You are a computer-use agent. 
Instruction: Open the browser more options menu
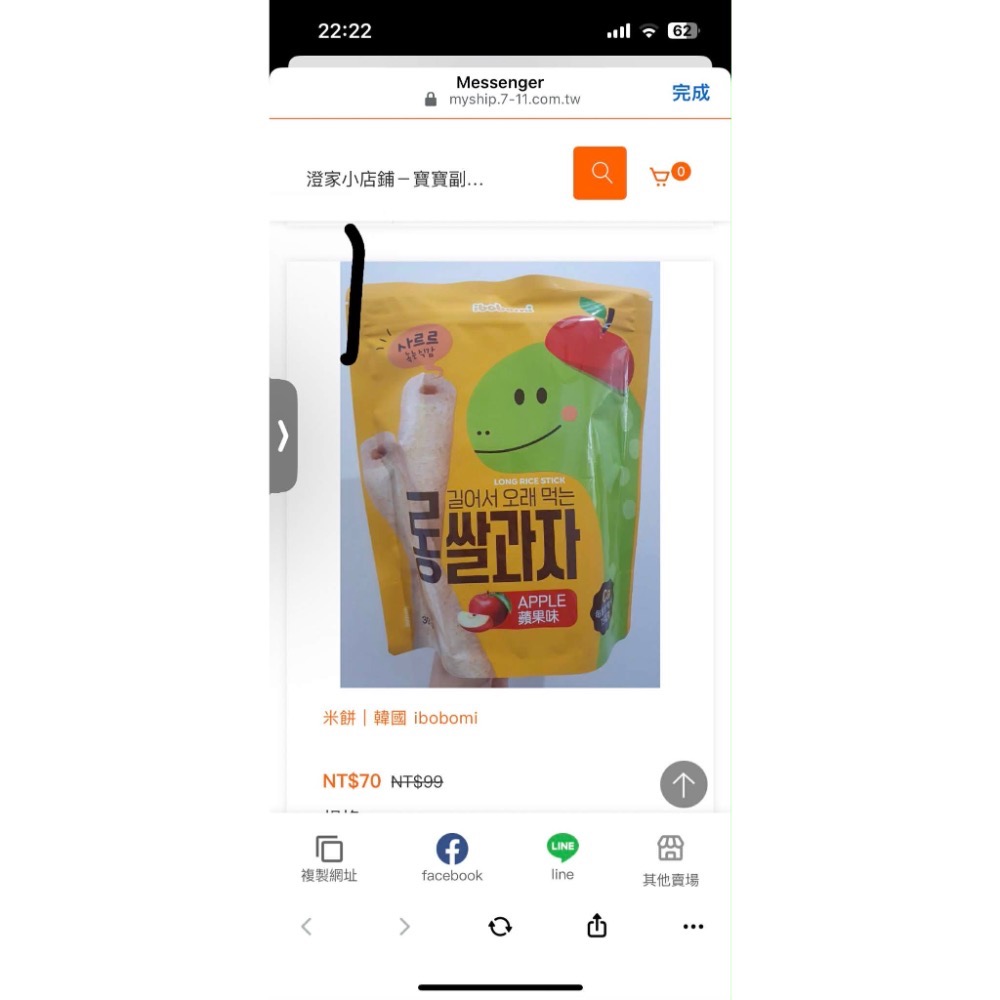693,927
